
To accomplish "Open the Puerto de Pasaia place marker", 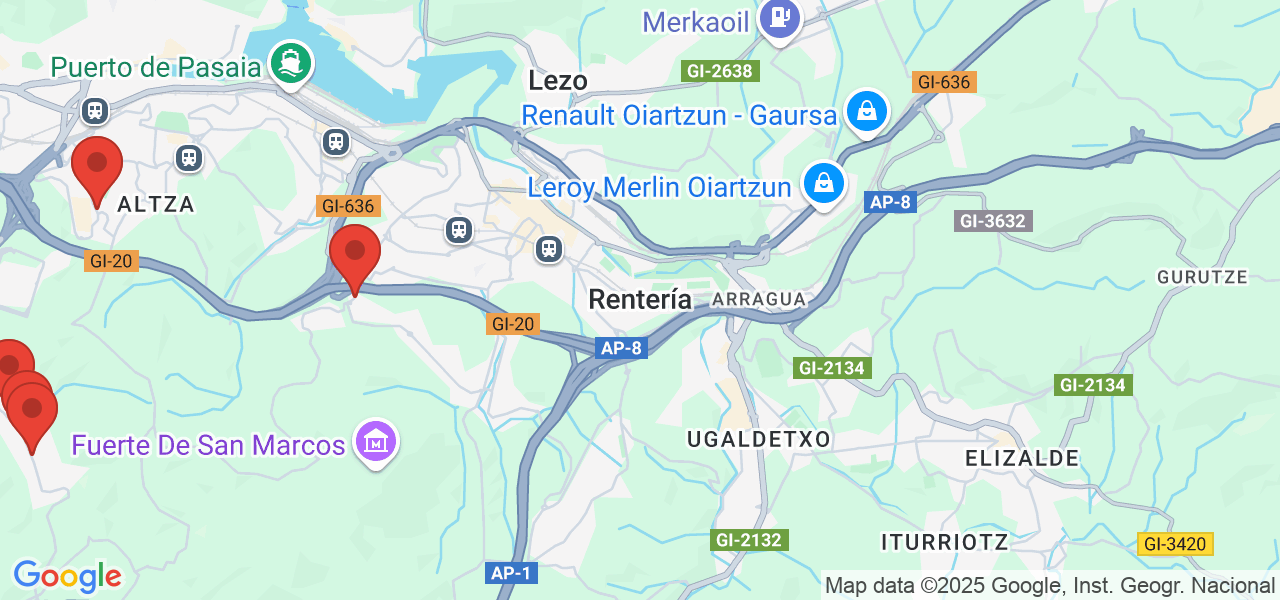I will pos(291,64).
